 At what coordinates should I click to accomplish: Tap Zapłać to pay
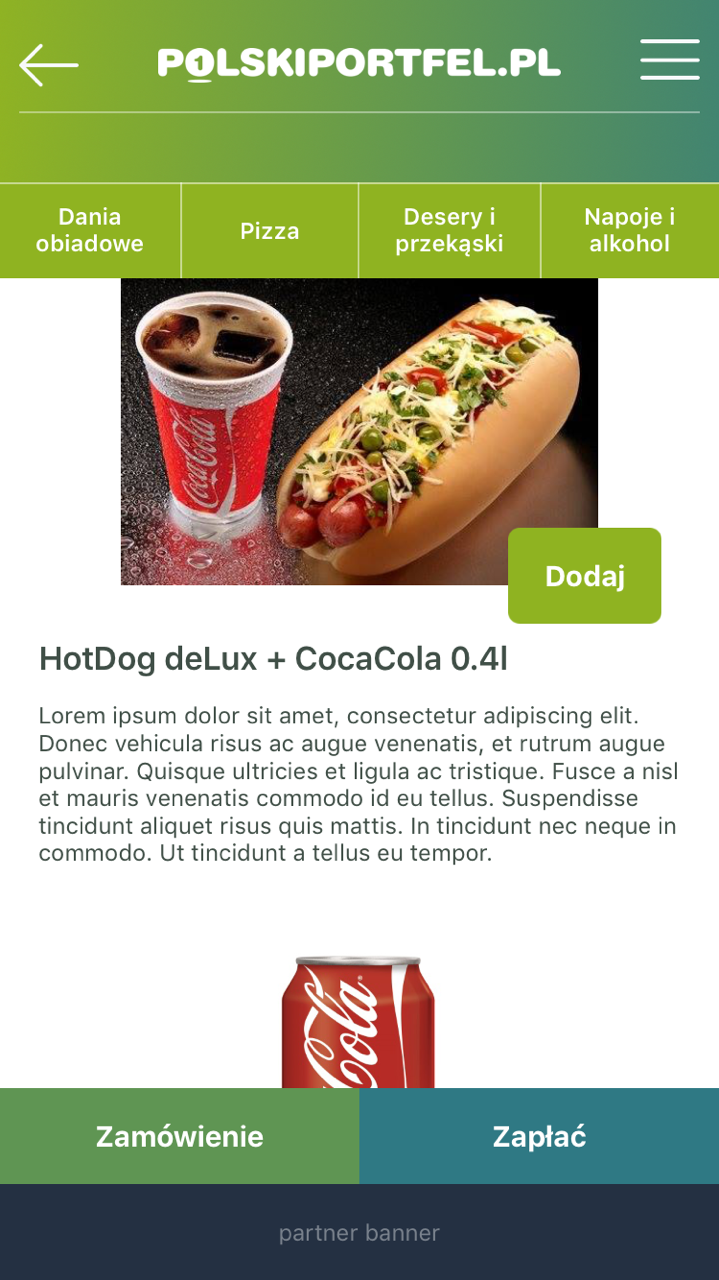(x=539, y=1136)
